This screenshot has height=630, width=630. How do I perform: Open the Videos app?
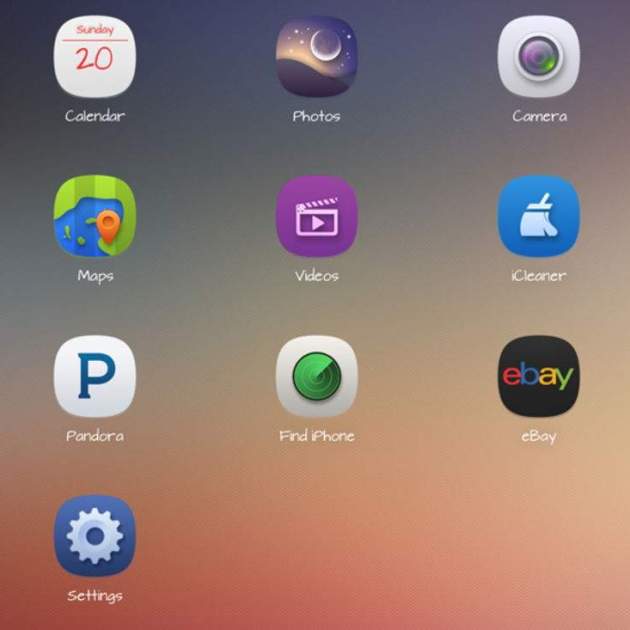tap(316, 217)
